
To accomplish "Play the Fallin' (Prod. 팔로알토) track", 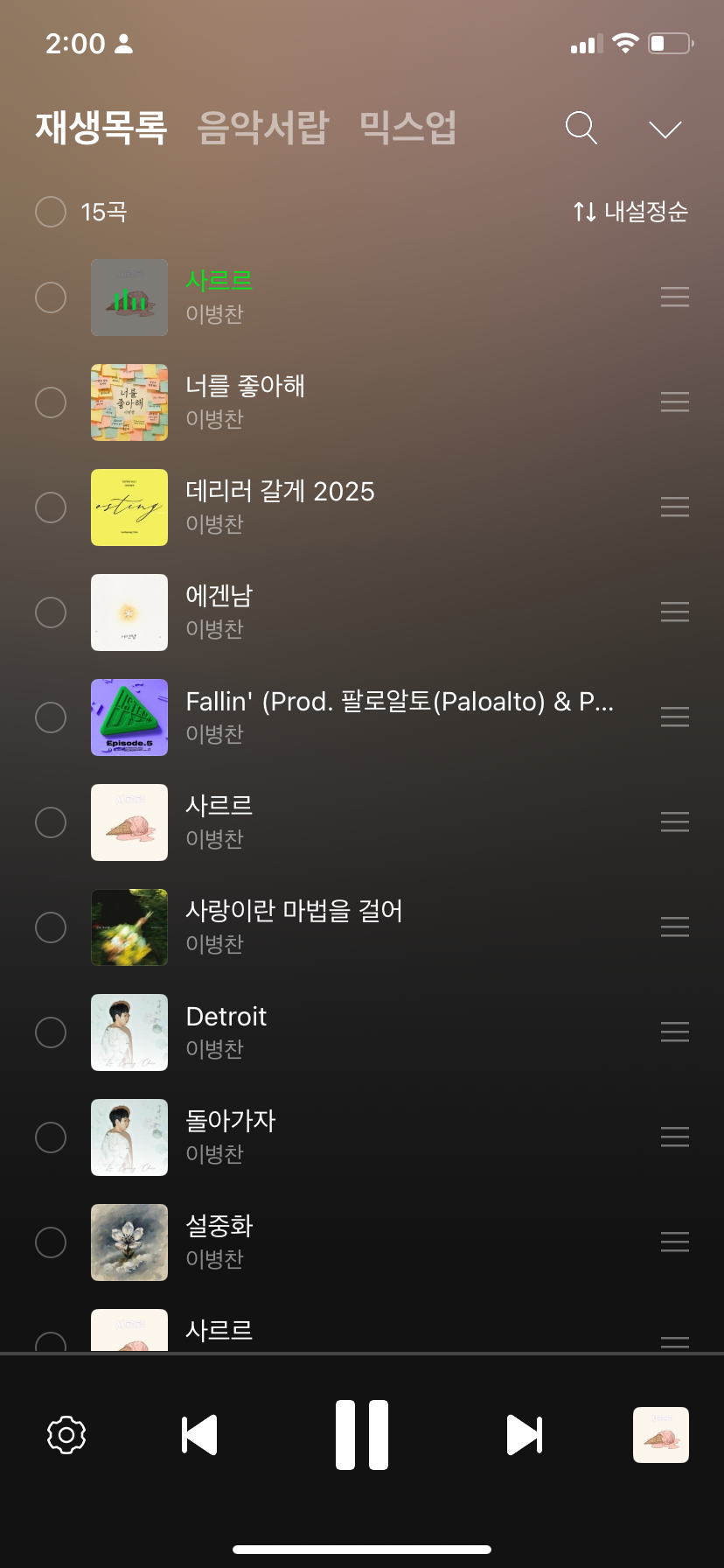I will click(x=399, y=702).
